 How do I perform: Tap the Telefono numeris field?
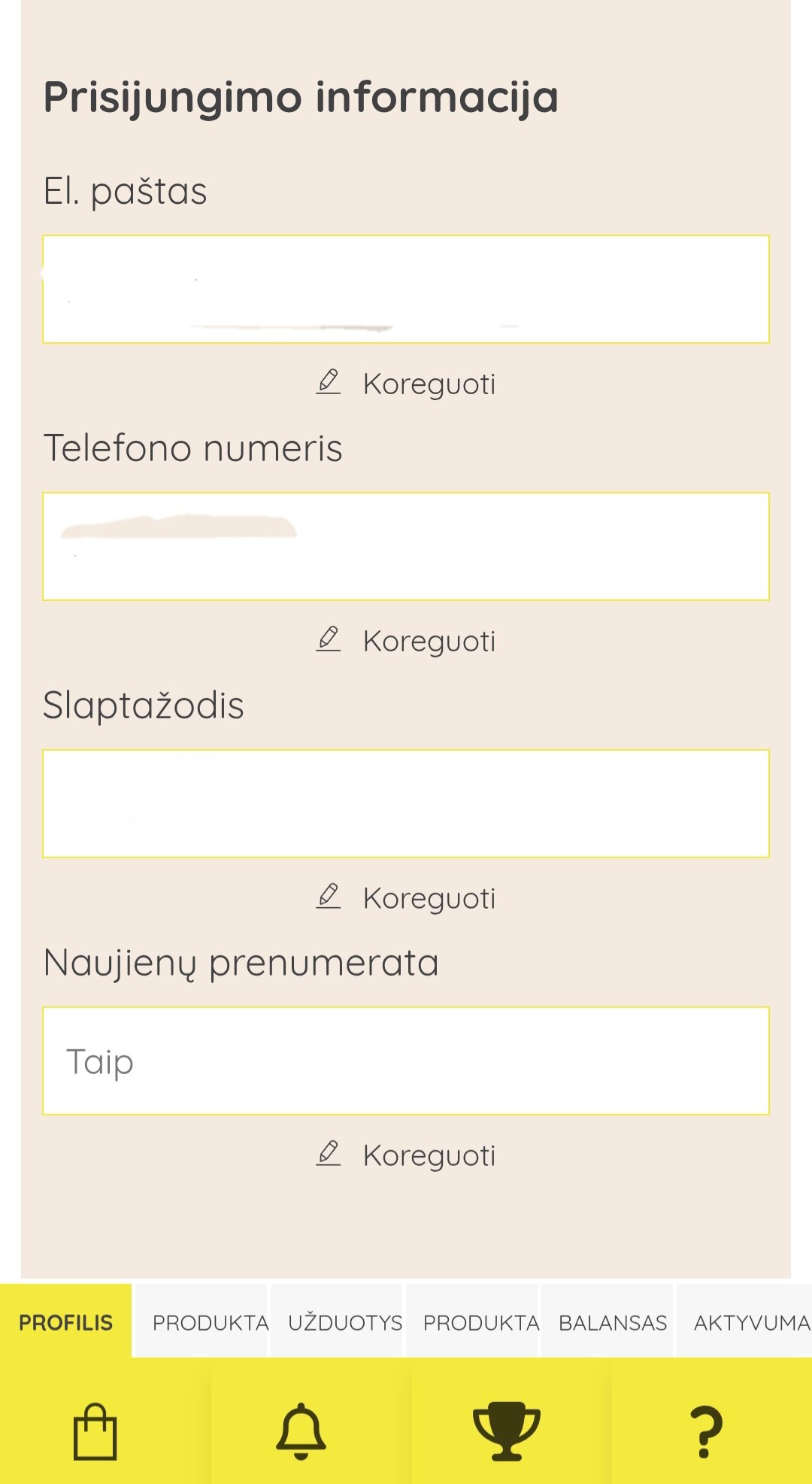(x=406, y=547)
